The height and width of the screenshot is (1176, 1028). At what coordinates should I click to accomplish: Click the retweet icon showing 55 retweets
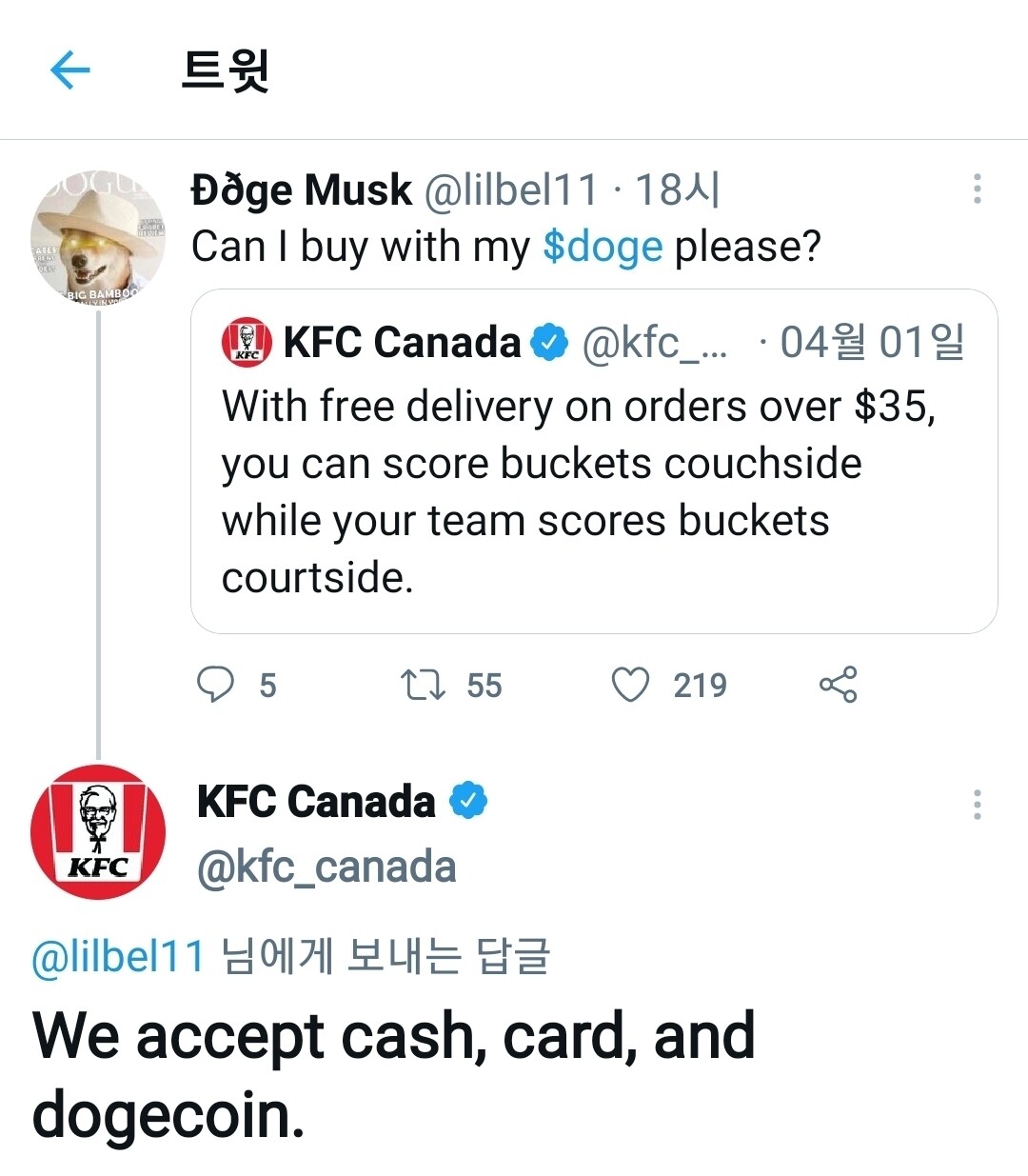pyautogui.click(x=424, y=685)
